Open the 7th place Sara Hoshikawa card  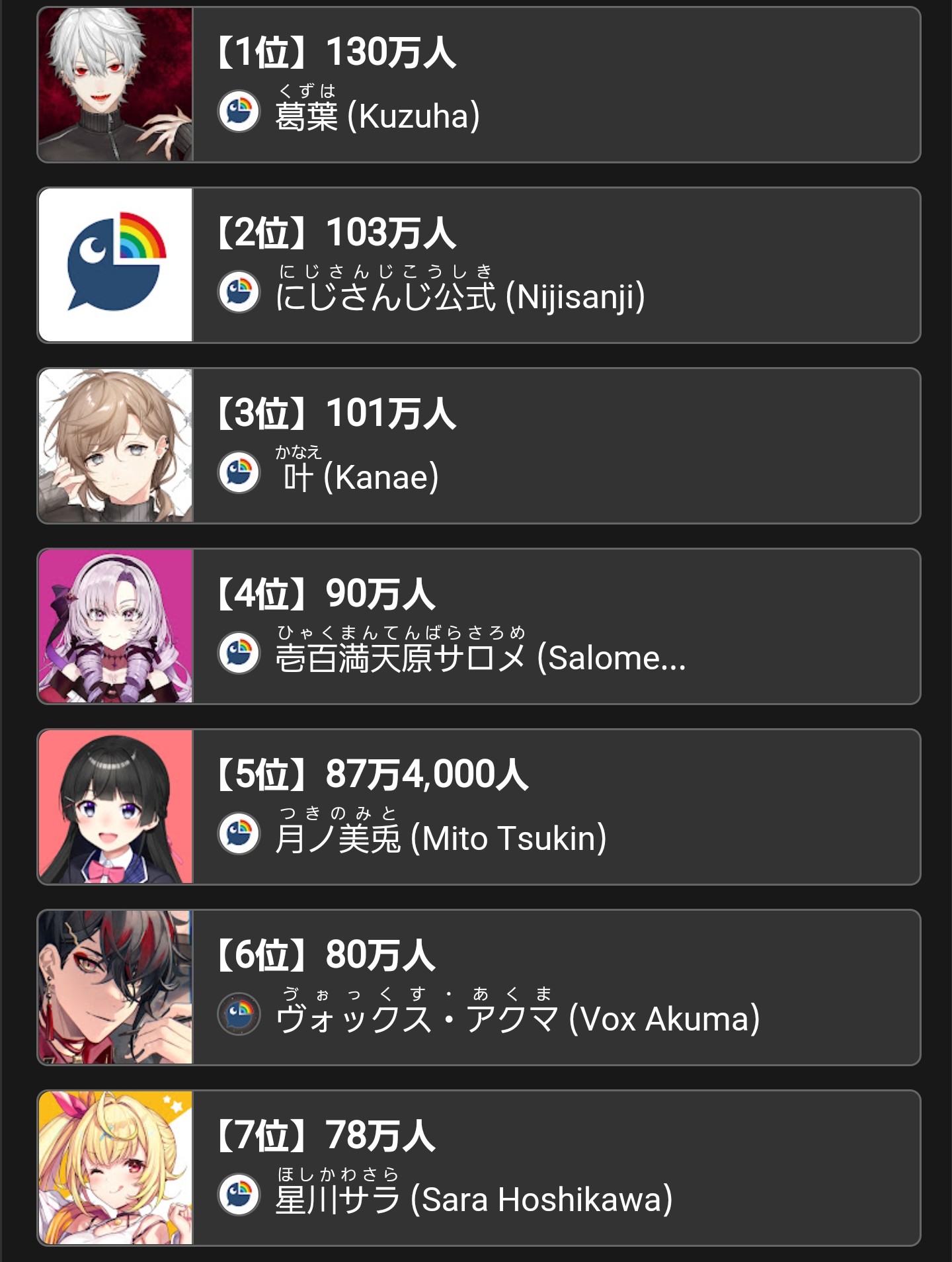479,1168
